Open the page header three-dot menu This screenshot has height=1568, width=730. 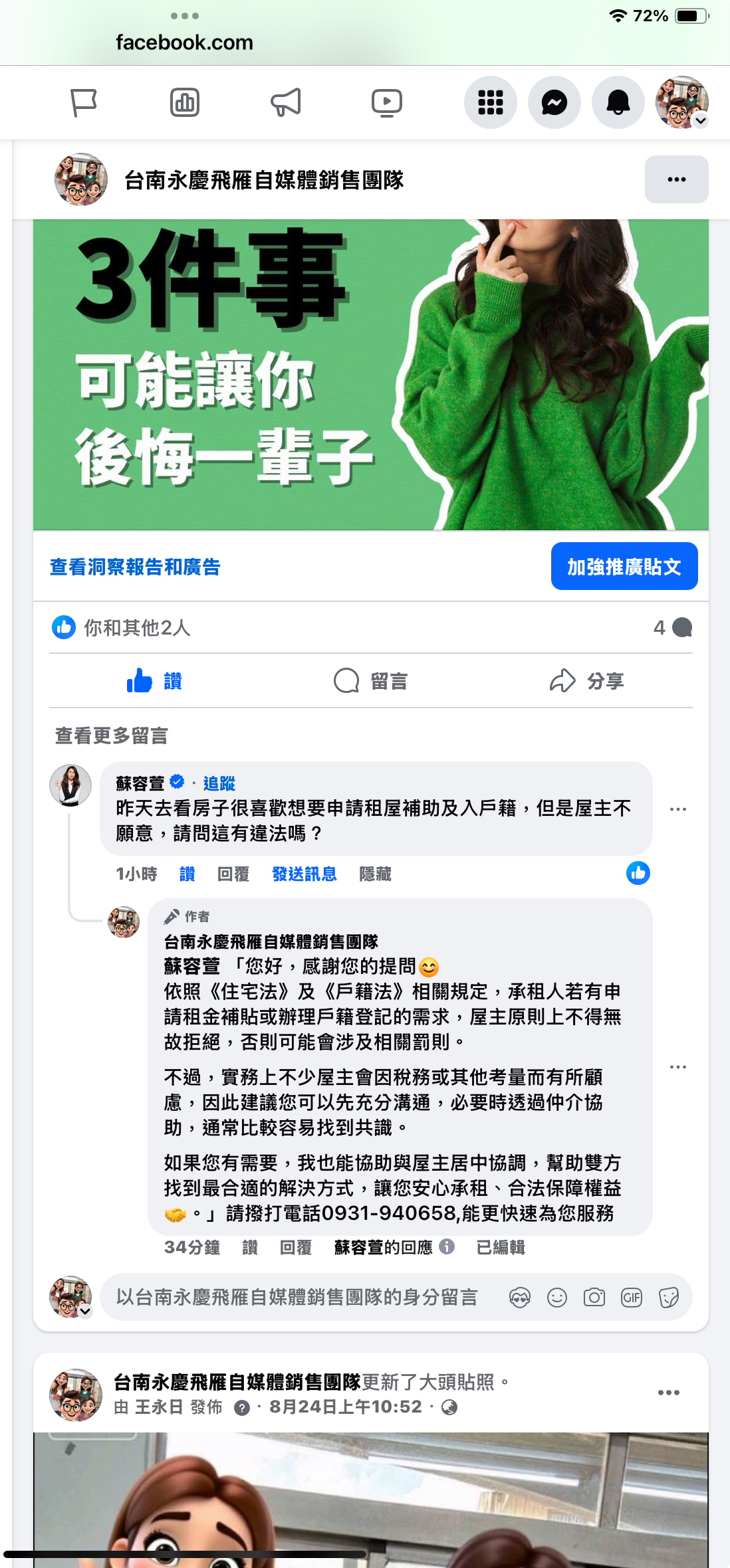click(676, 179)
